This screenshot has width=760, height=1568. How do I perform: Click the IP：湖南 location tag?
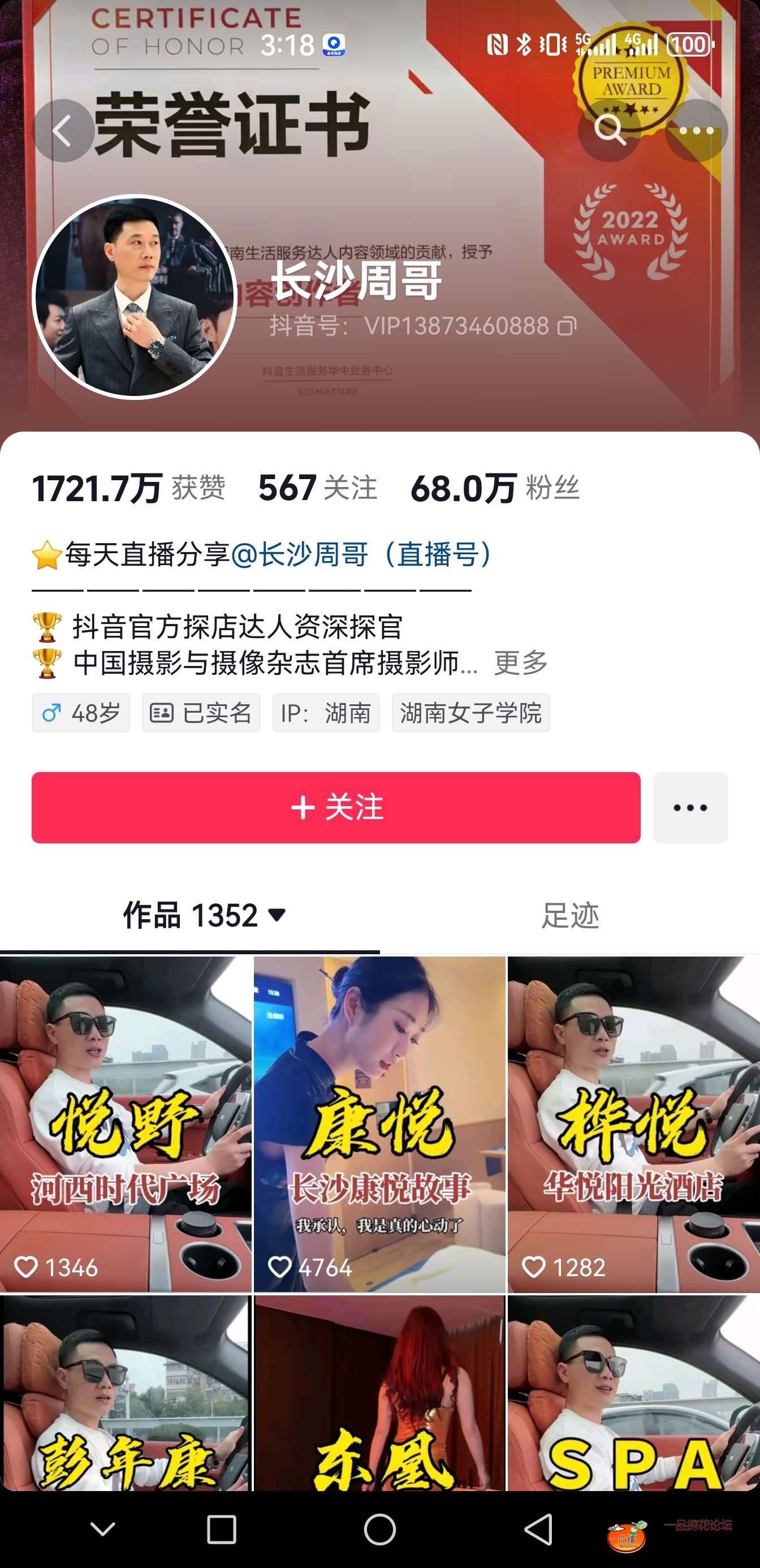(x=328, y=713)
